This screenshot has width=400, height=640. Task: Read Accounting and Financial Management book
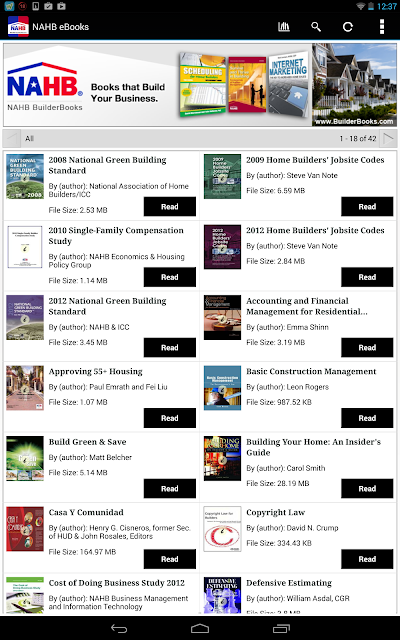pyautogui.click(x=367, y=348)
